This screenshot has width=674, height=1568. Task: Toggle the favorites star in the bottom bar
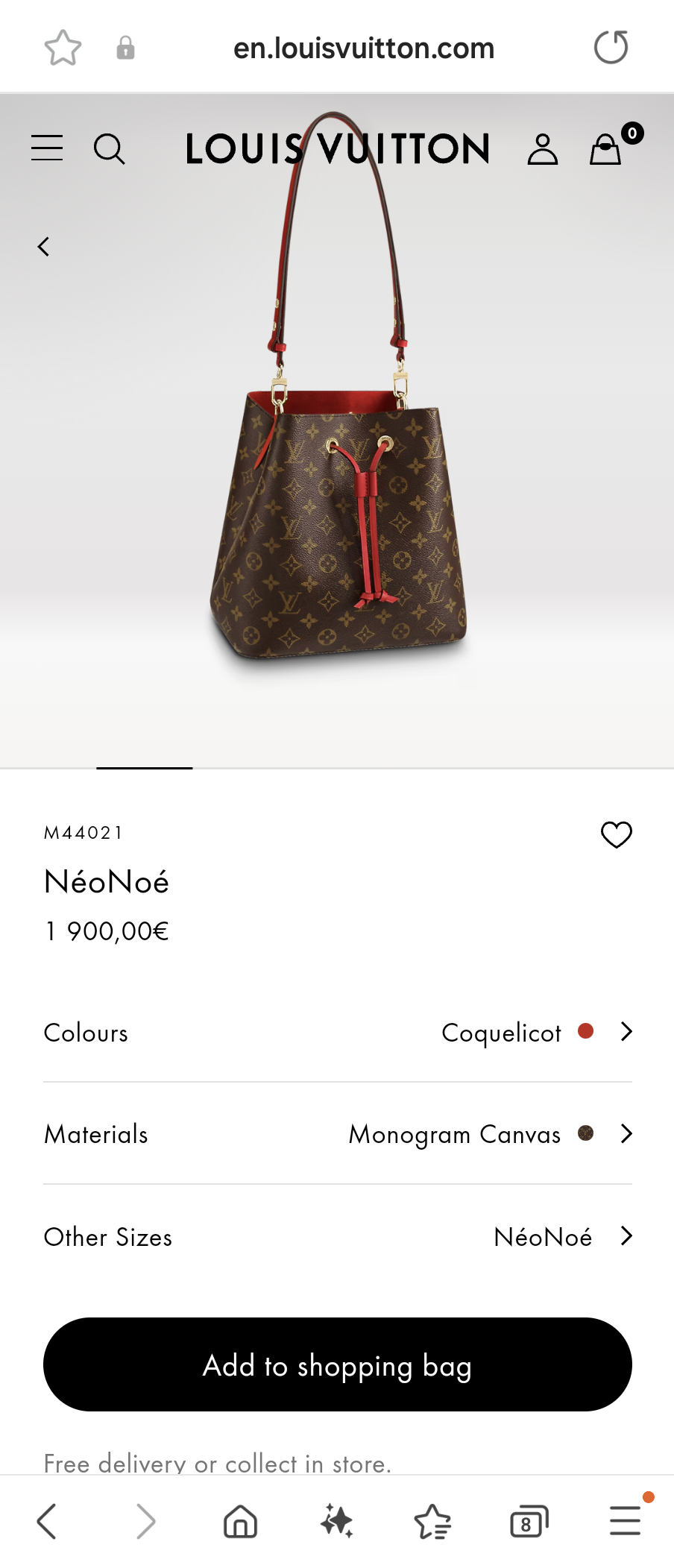[432, 1521]
